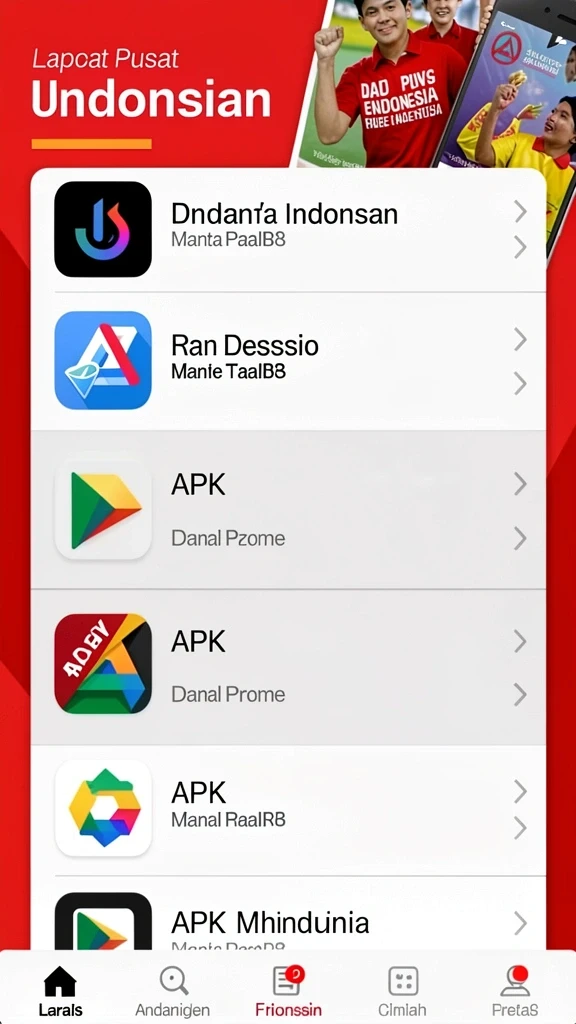
Task: Open the Dndanťa Indonsan row
Action: coord(288,230)
